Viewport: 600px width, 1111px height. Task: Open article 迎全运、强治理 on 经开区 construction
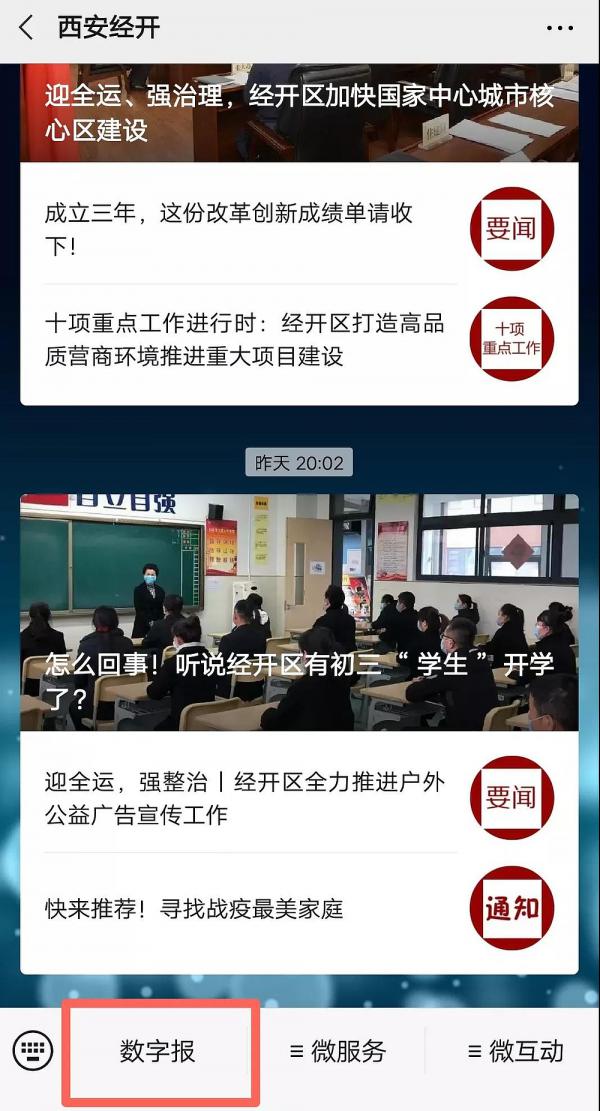(298, 112)
